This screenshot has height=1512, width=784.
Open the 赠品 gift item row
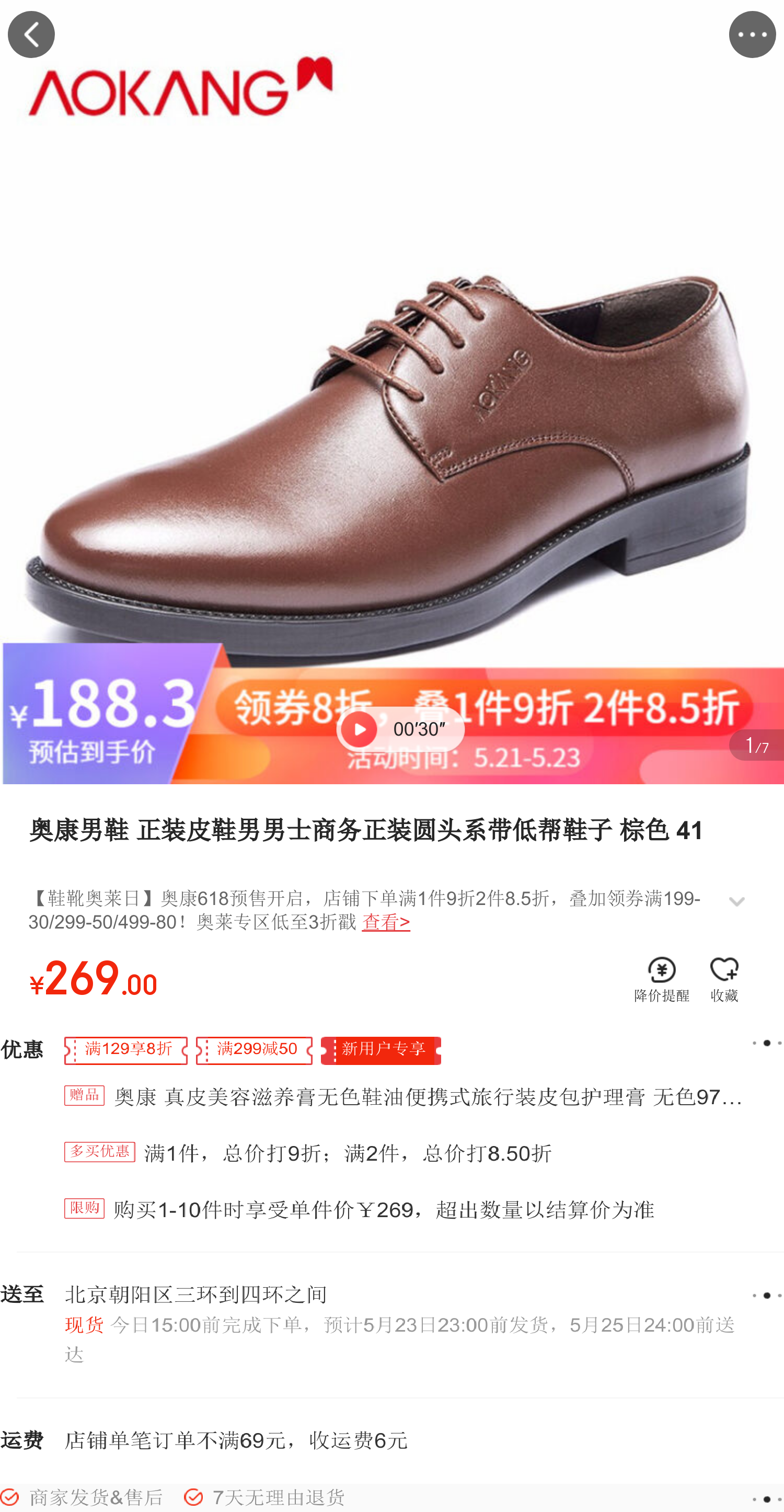coord(403,1096)
